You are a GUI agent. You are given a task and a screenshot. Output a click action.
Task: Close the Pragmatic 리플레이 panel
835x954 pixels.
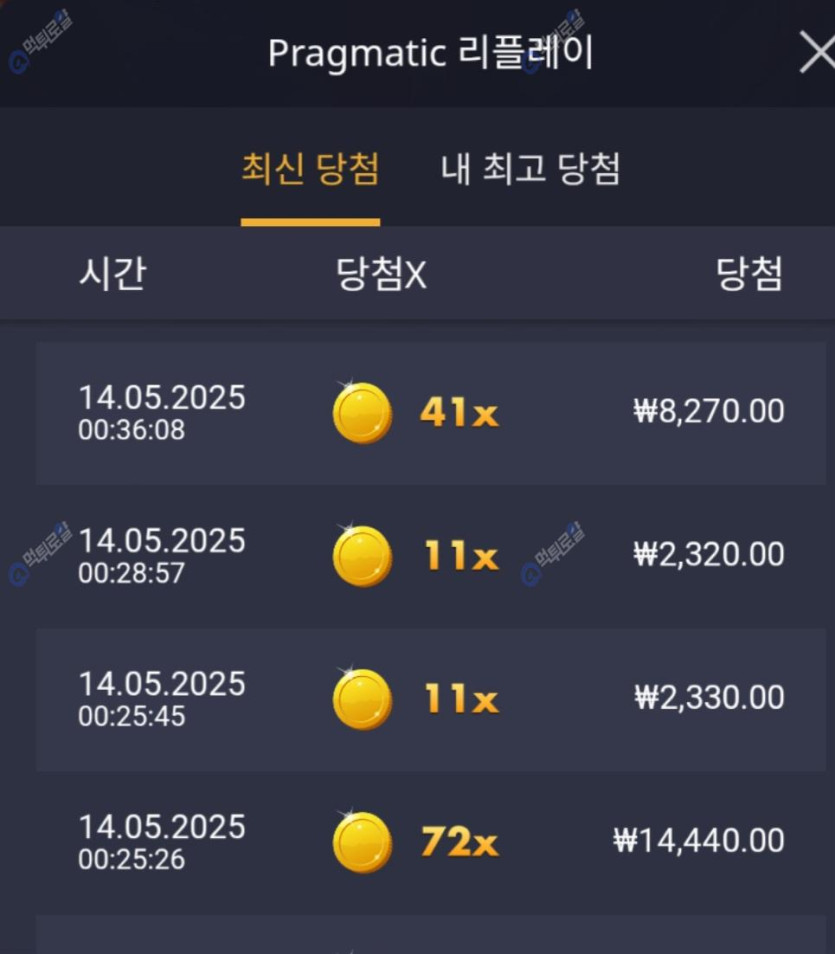[x=814, y=55]
